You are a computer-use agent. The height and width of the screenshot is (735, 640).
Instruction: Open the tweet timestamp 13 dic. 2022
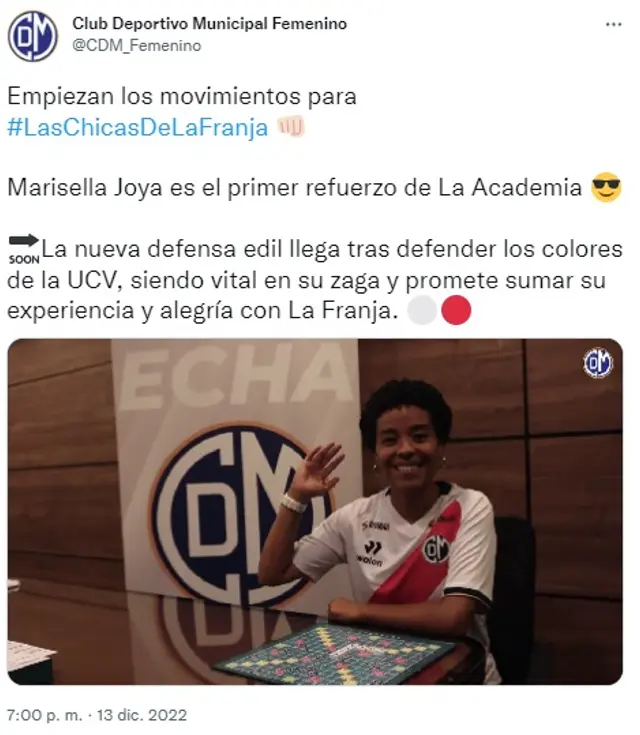(97, 715)
